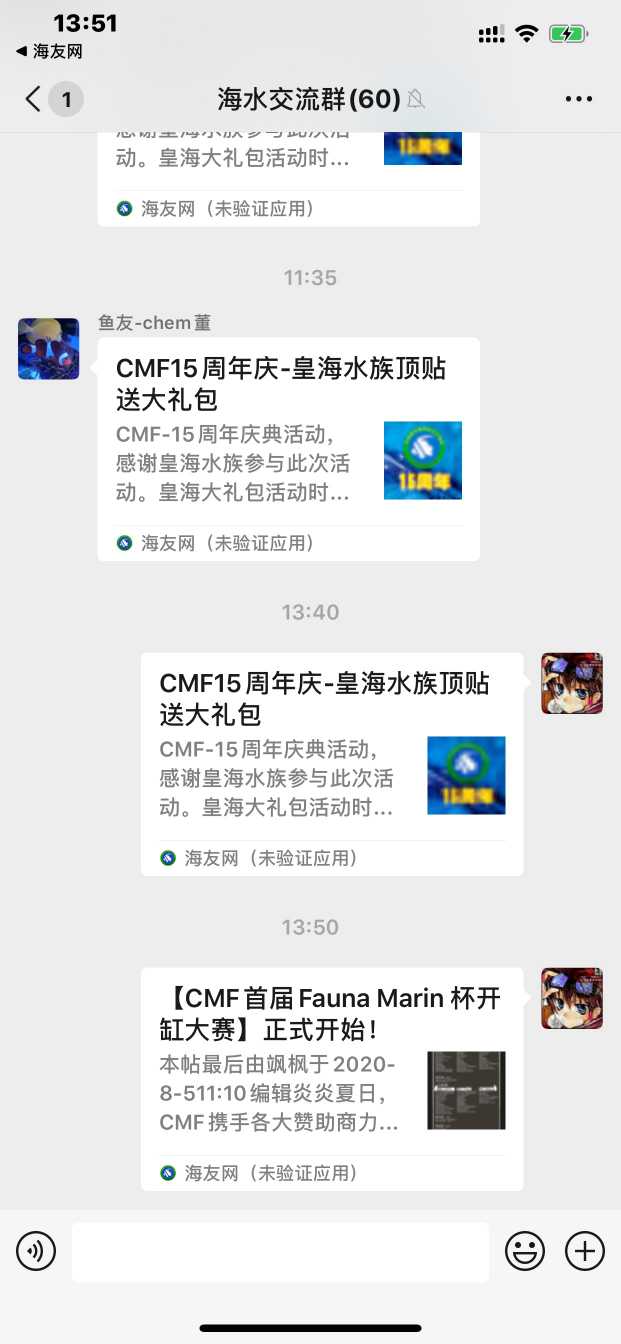Return to the 海友网 app
The height and width of the screenshot is (1344, 621).
(x=50, y=51)
